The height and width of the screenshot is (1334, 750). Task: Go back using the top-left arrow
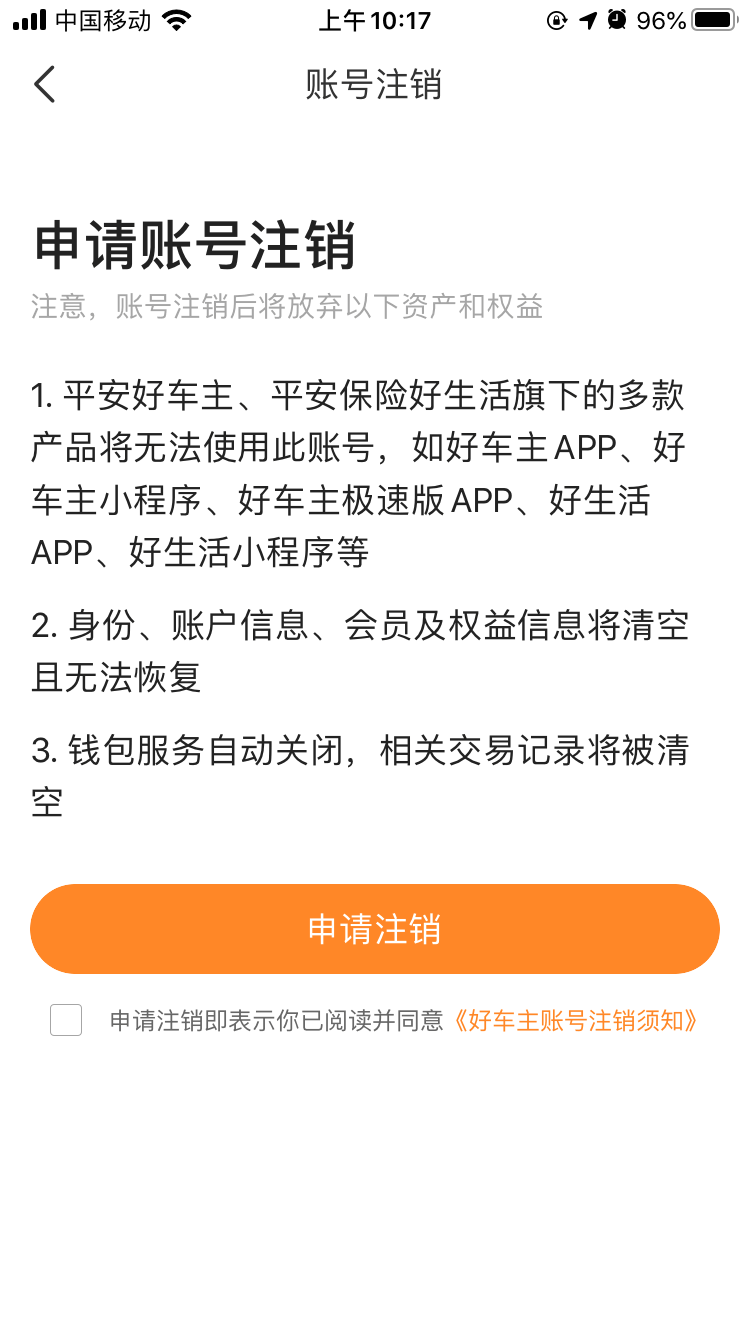click(x=45, y=85)
